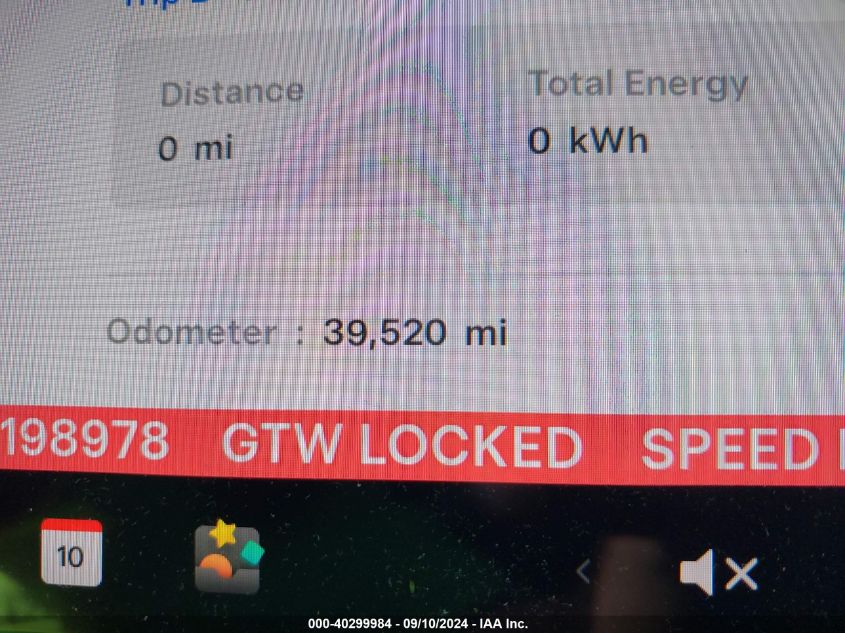
Task: Tap the muted speaker volume icon
Action: tap(718, 574)
